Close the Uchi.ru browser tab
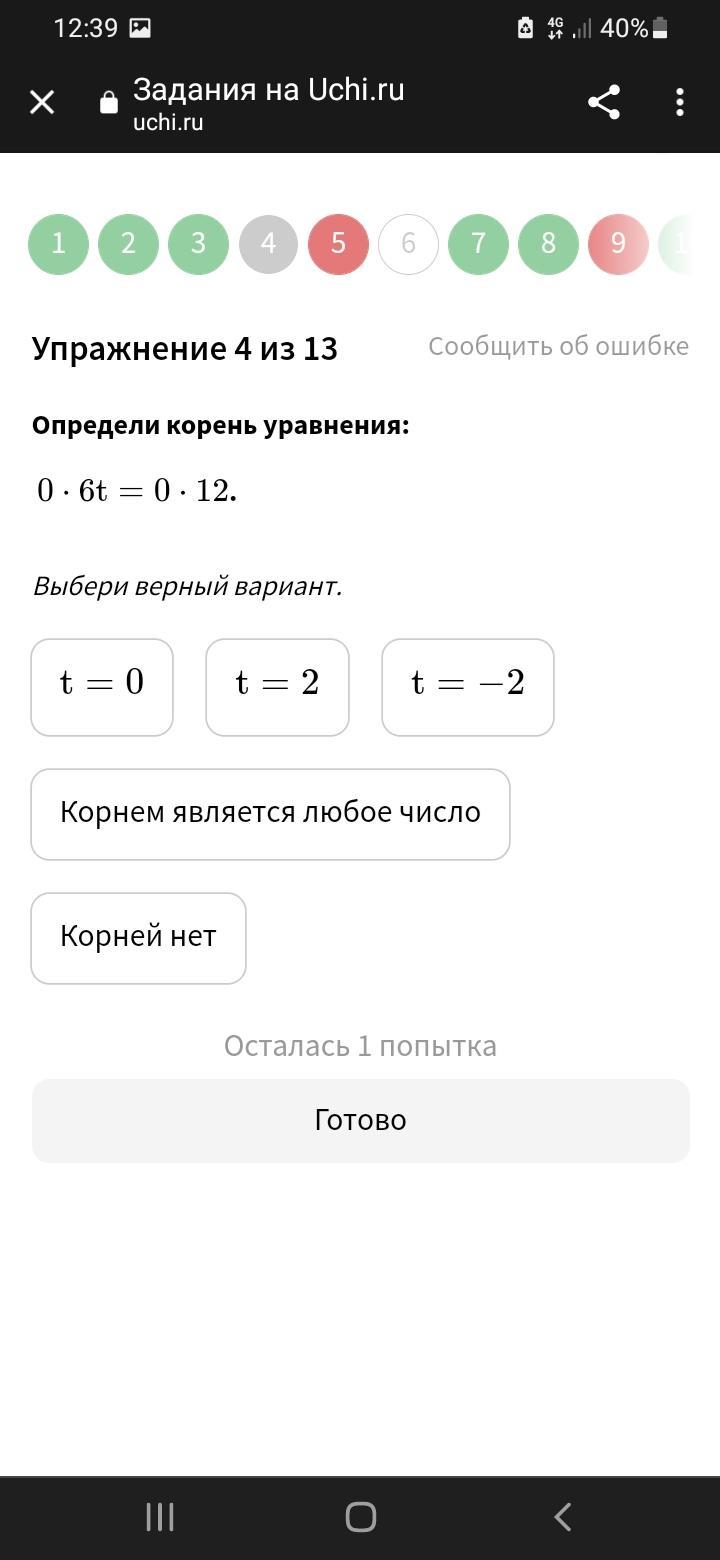 tap(42, 102)
